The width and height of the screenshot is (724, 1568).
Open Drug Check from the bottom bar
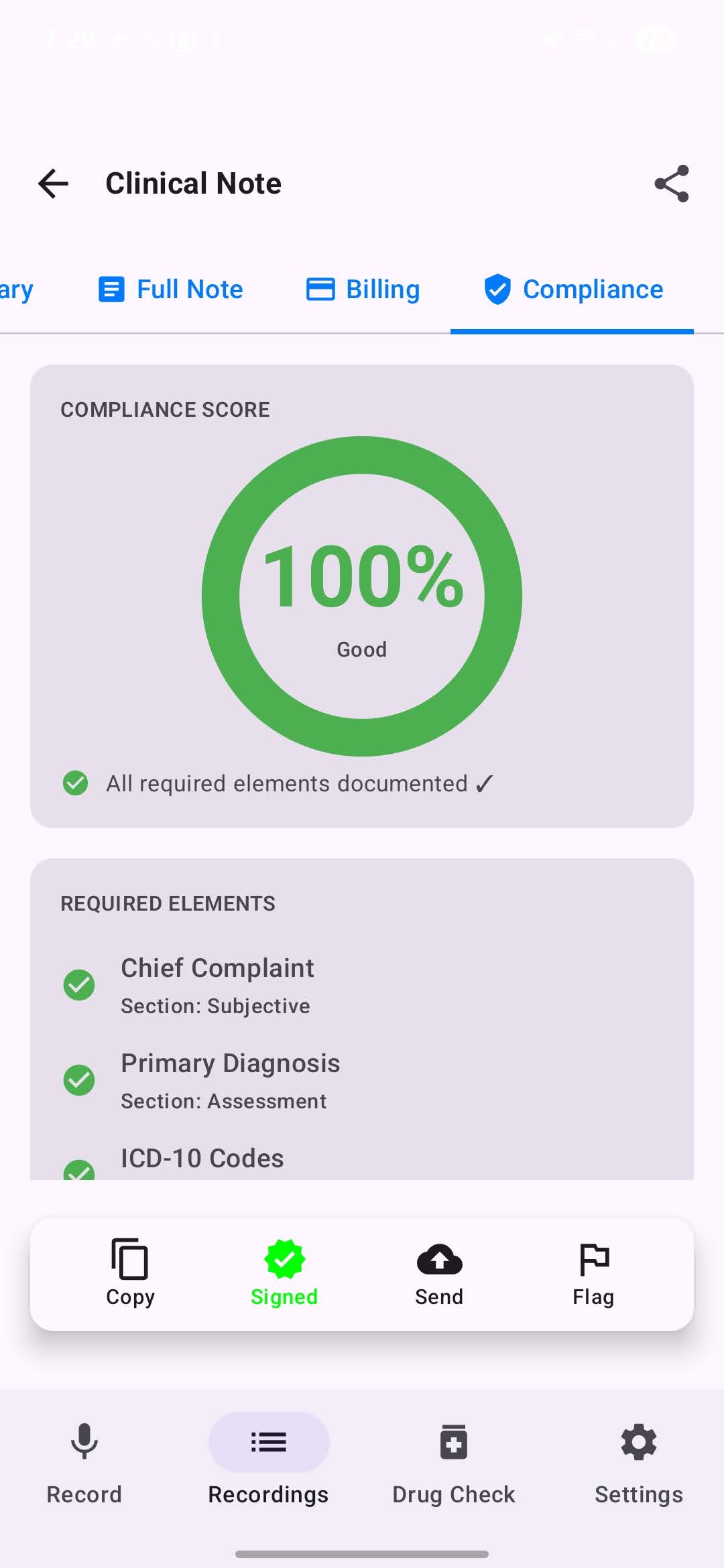pyautogui.click(x=453, y=1443)
